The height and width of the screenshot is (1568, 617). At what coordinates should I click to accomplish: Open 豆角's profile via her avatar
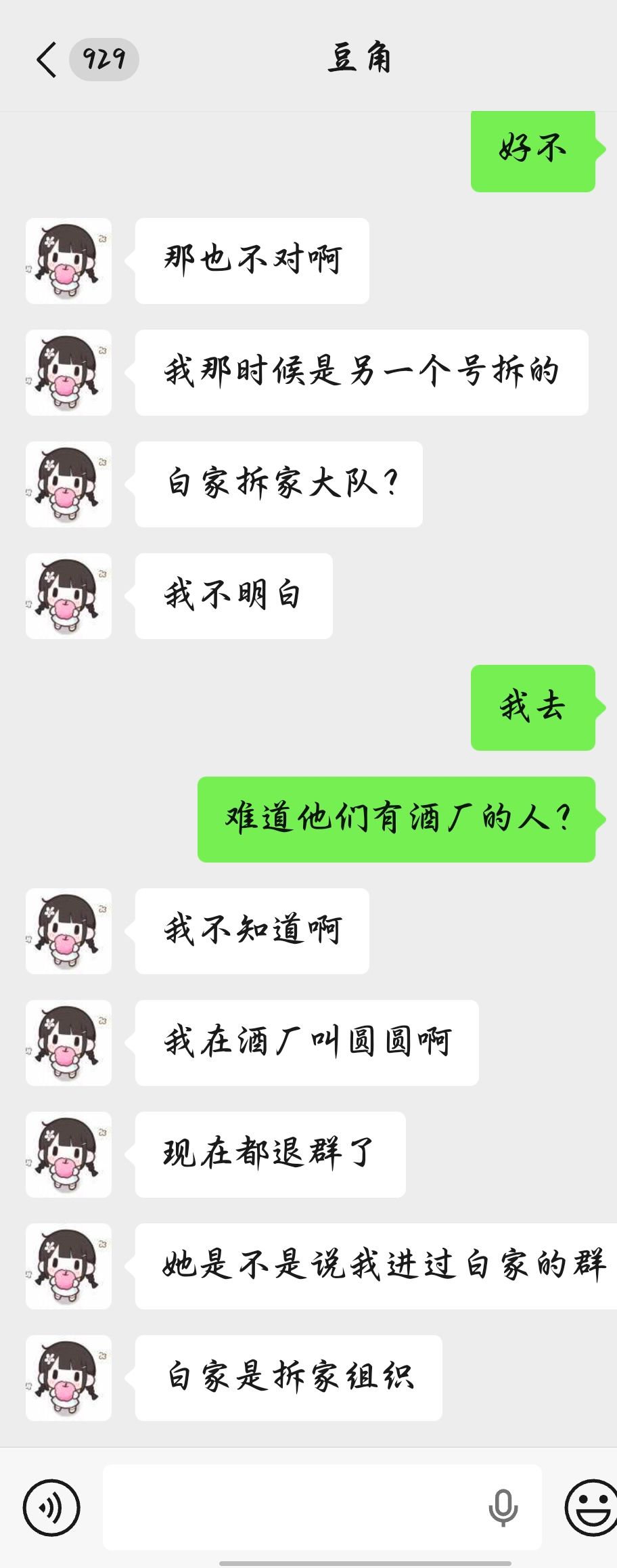click(x=68, y=261)
